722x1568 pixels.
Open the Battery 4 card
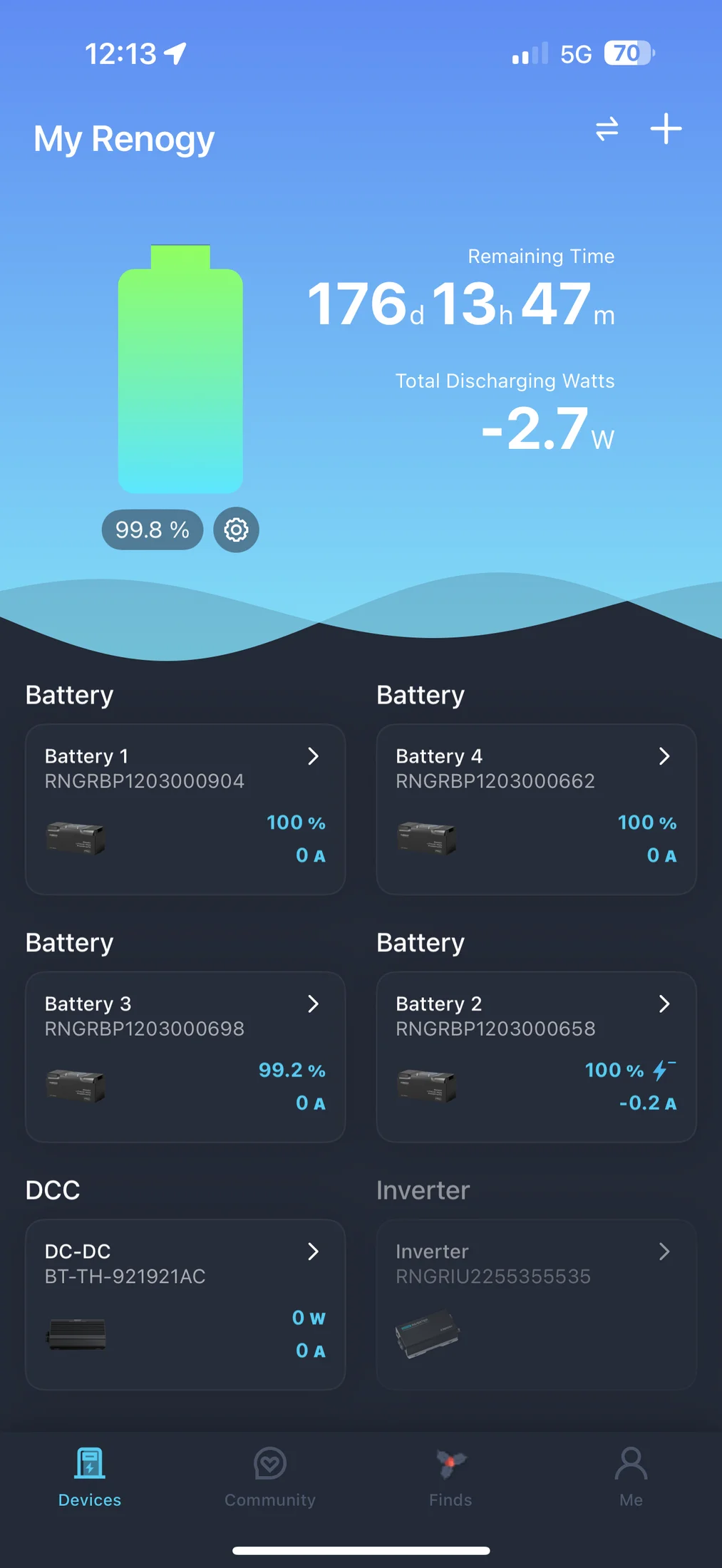(536, 809)
